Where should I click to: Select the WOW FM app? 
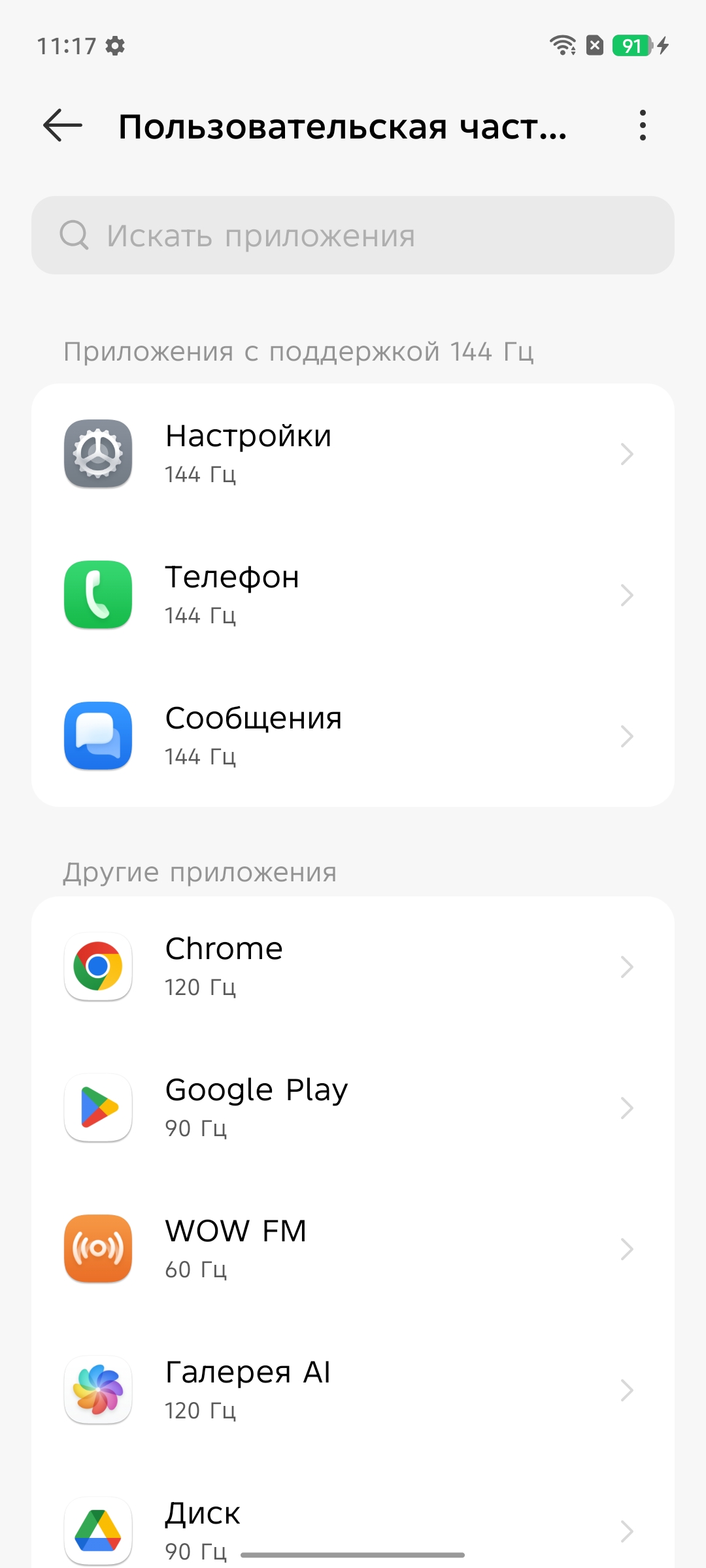[353, 1249]
